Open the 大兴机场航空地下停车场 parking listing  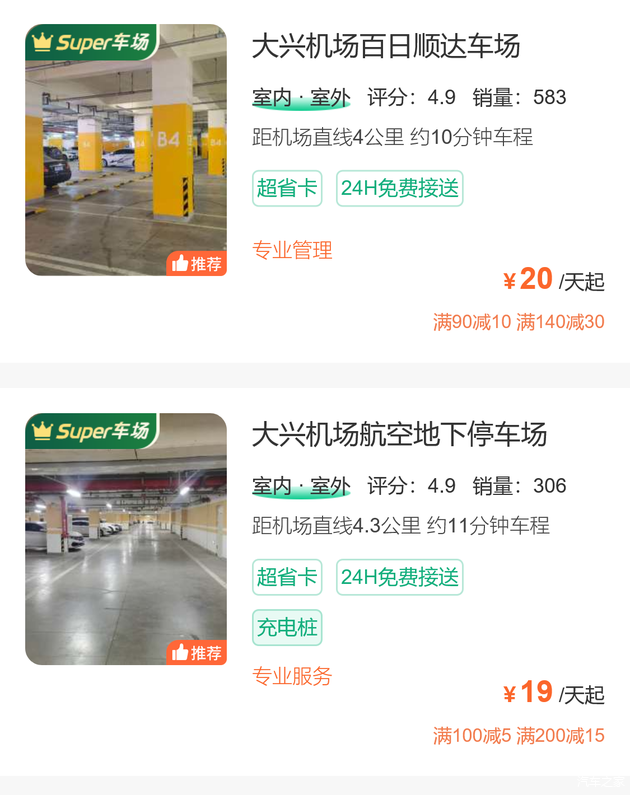(x=399, y=434)
